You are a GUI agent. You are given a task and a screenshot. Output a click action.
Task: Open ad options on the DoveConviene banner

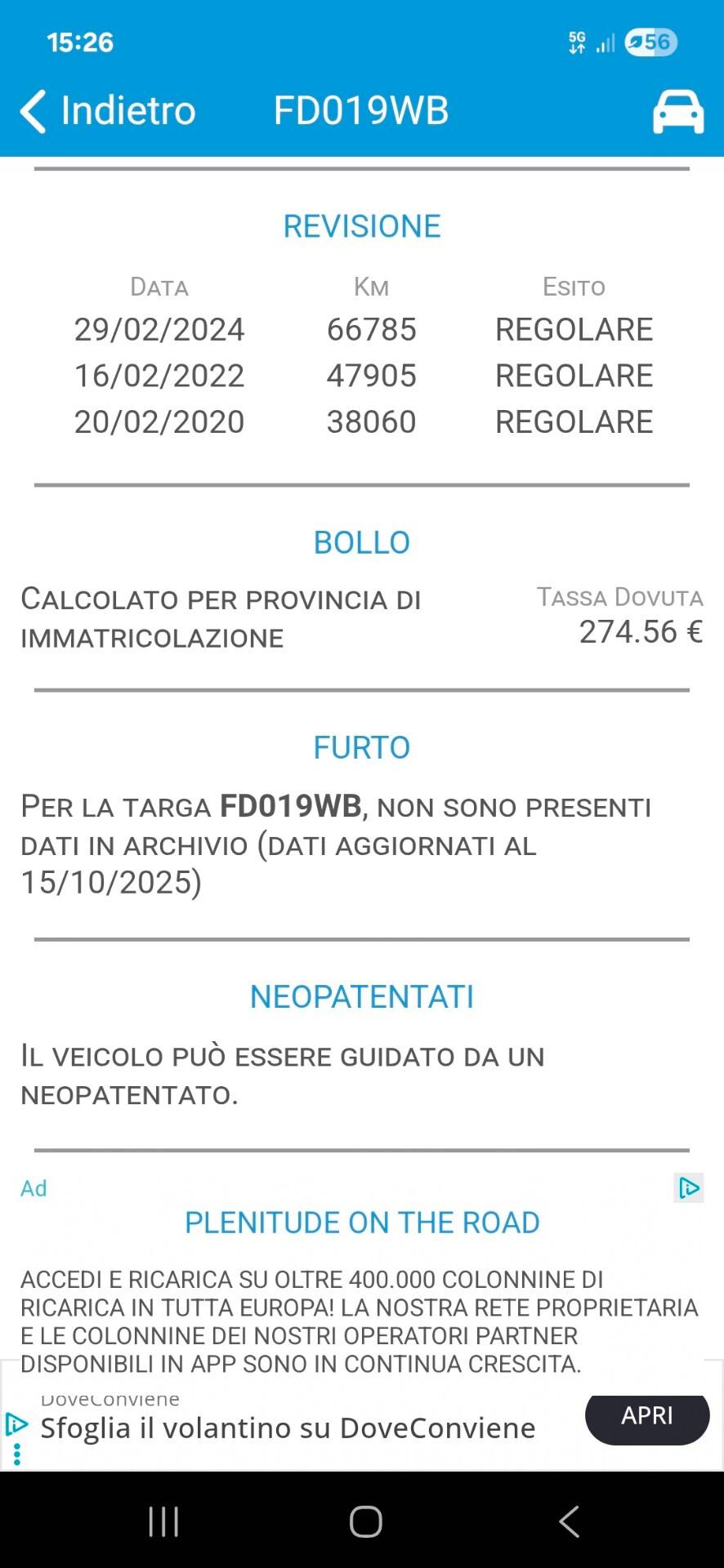point(16,1454)
